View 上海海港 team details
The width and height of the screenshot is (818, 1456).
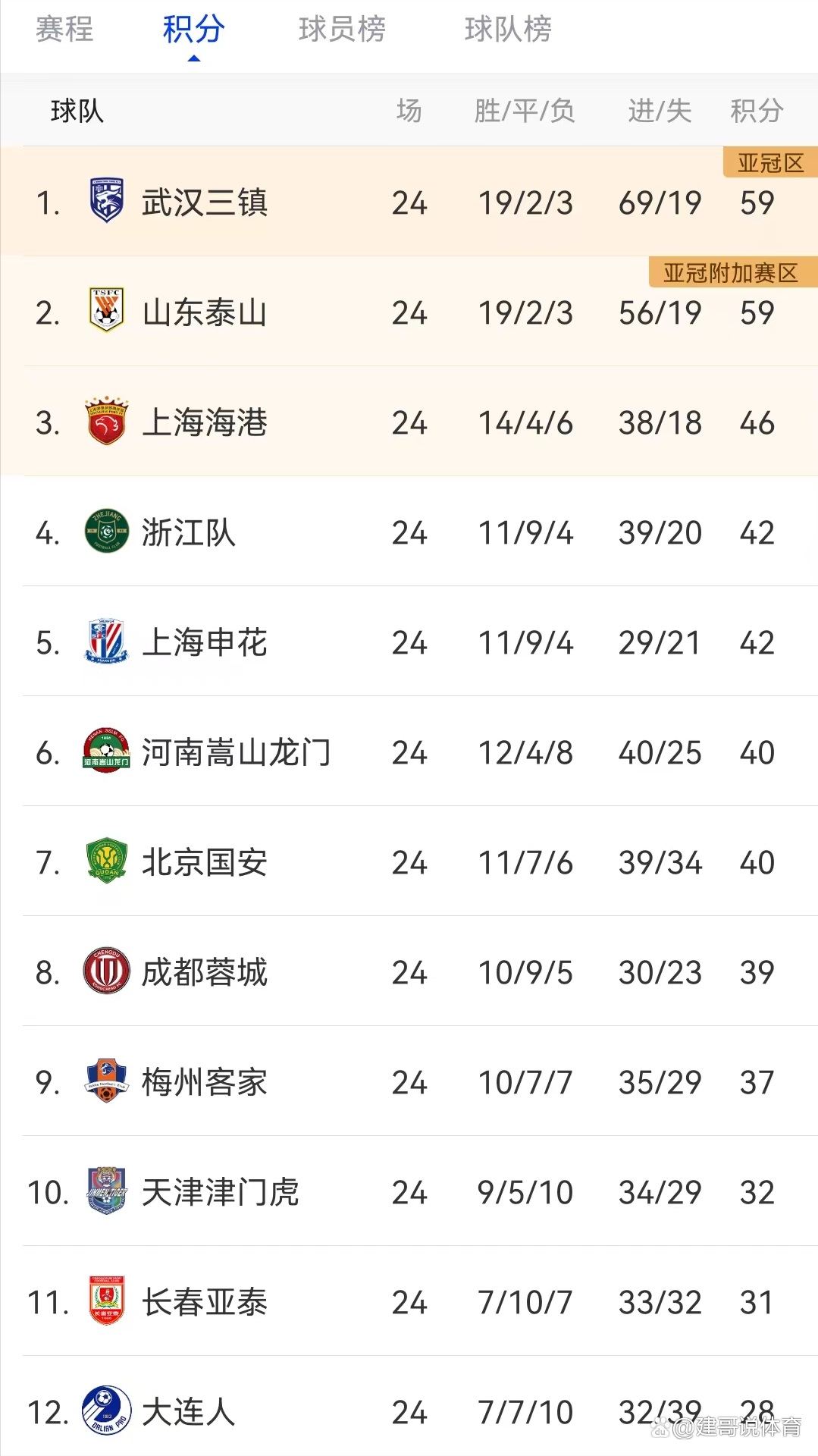click(x=205, y=422)
